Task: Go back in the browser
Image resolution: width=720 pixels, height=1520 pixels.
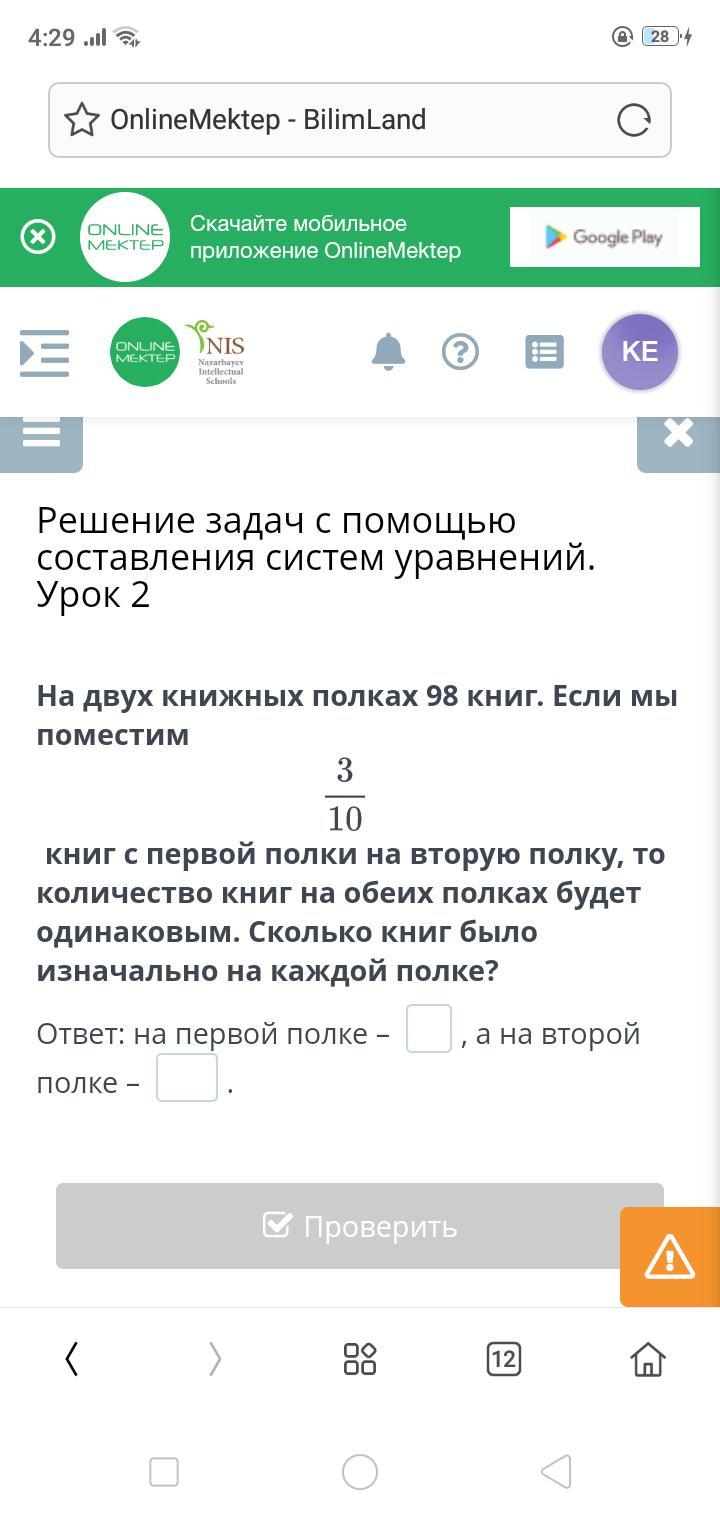Action: 72,1359
